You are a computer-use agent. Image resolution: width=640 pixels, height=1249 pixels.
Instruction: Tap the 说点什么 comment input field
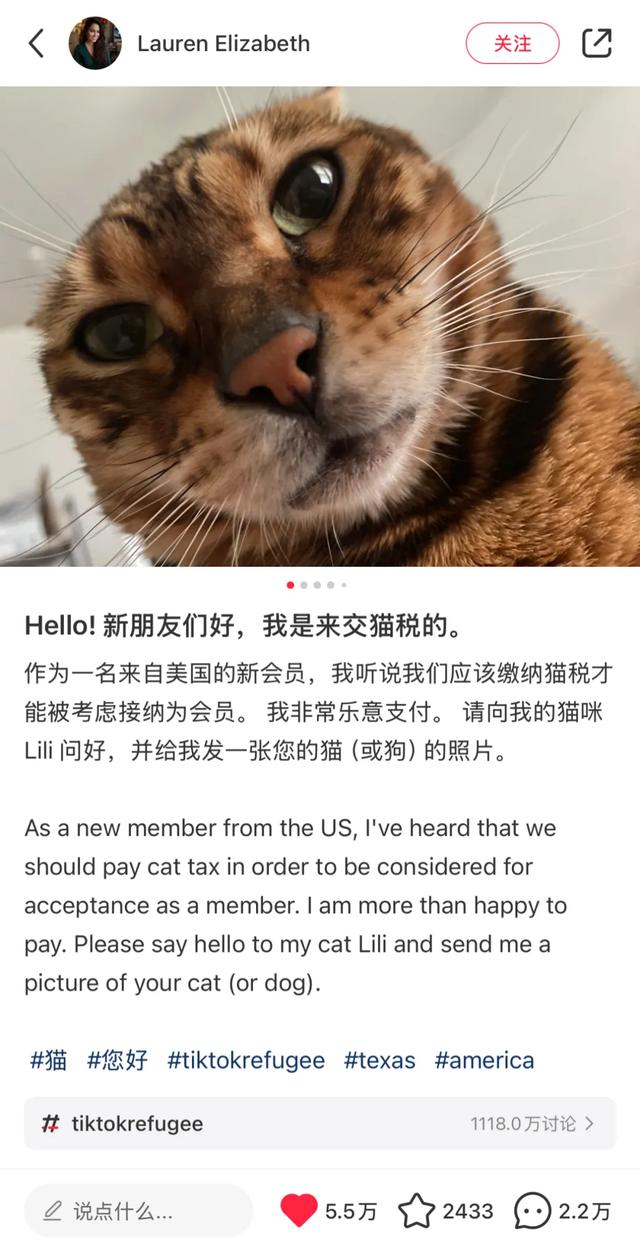coord(138,1211)
